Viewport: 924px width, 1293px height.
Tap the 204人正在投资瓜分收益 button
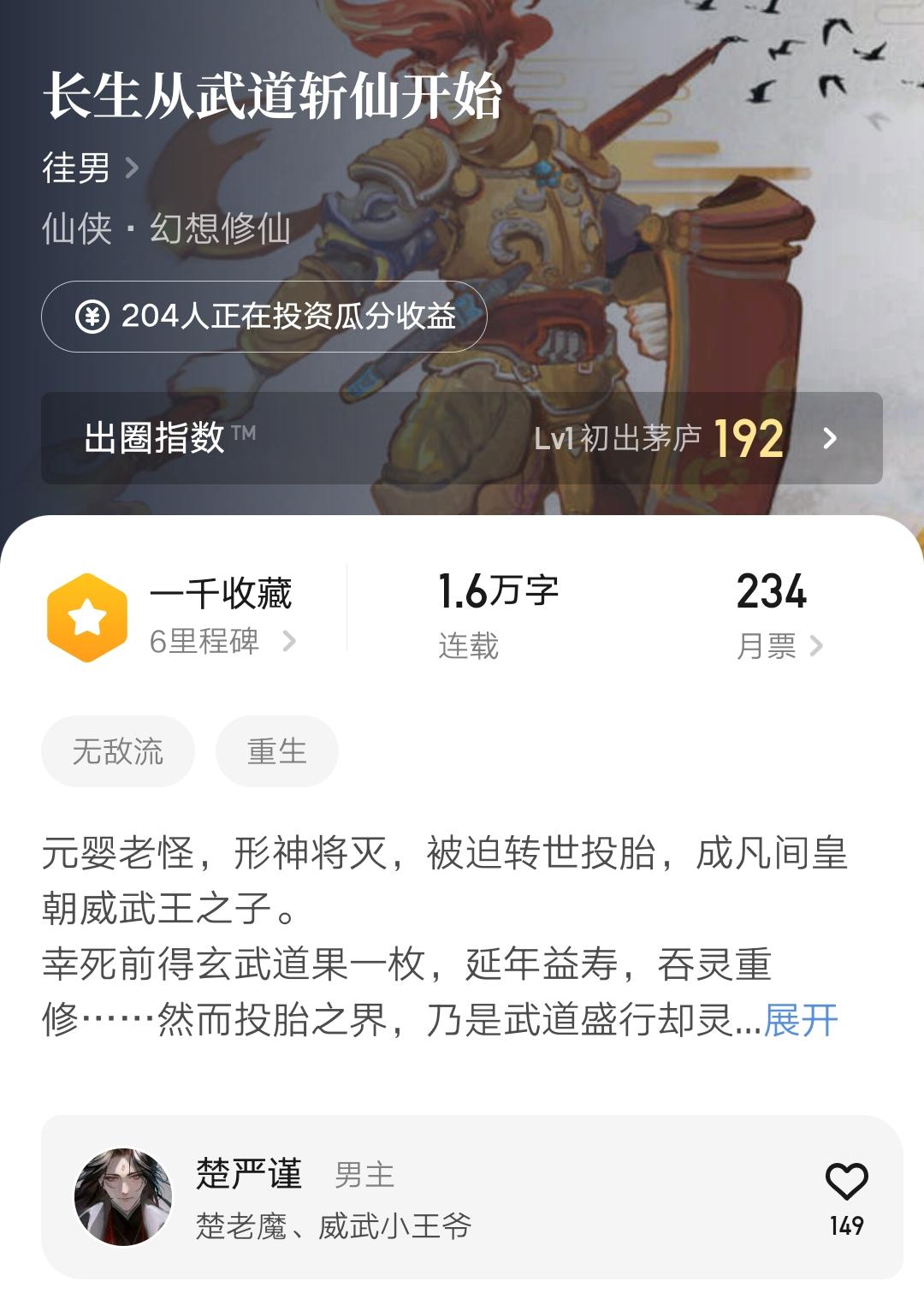tap(264, 317)
